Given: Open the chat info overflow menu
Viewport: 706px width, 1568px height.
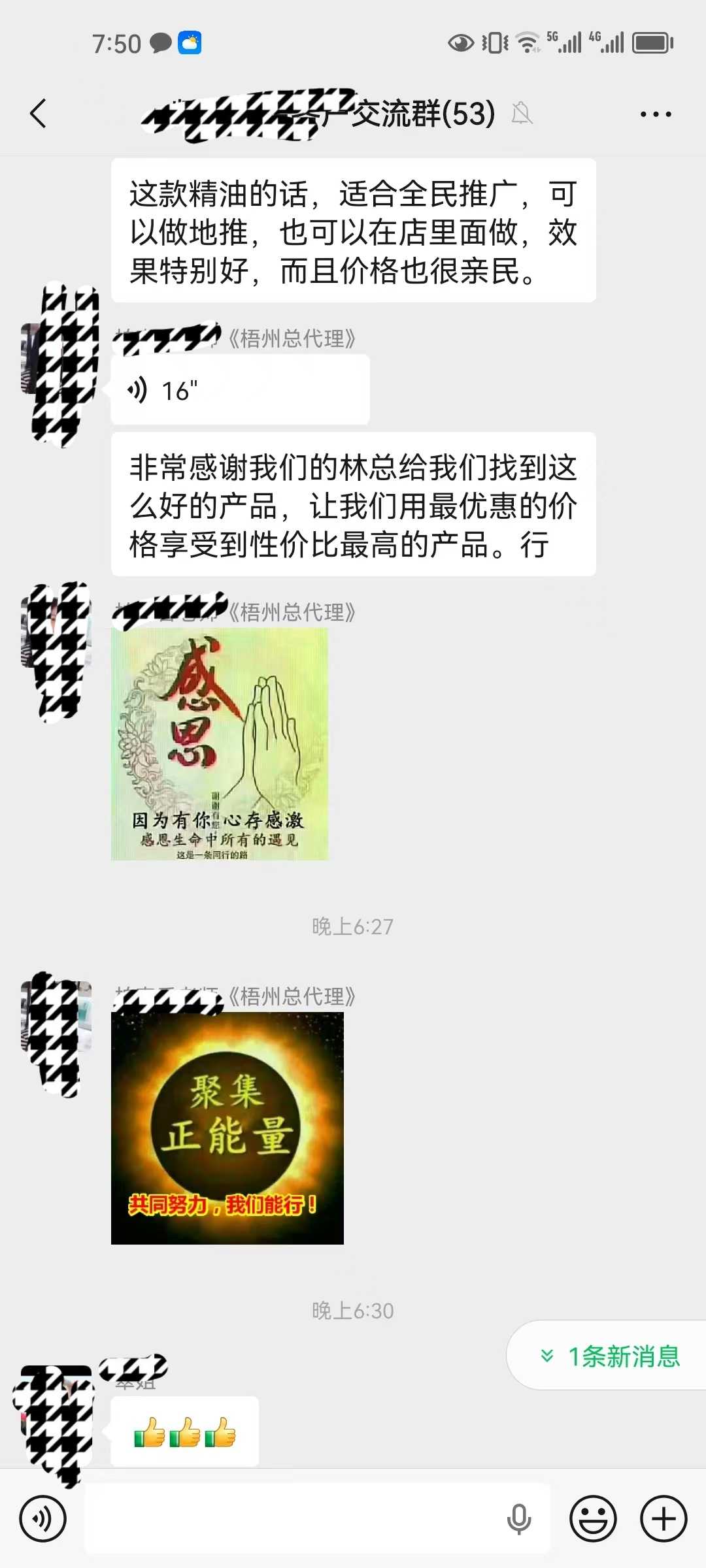Looking at the screenshot, I should coord(655,114).
